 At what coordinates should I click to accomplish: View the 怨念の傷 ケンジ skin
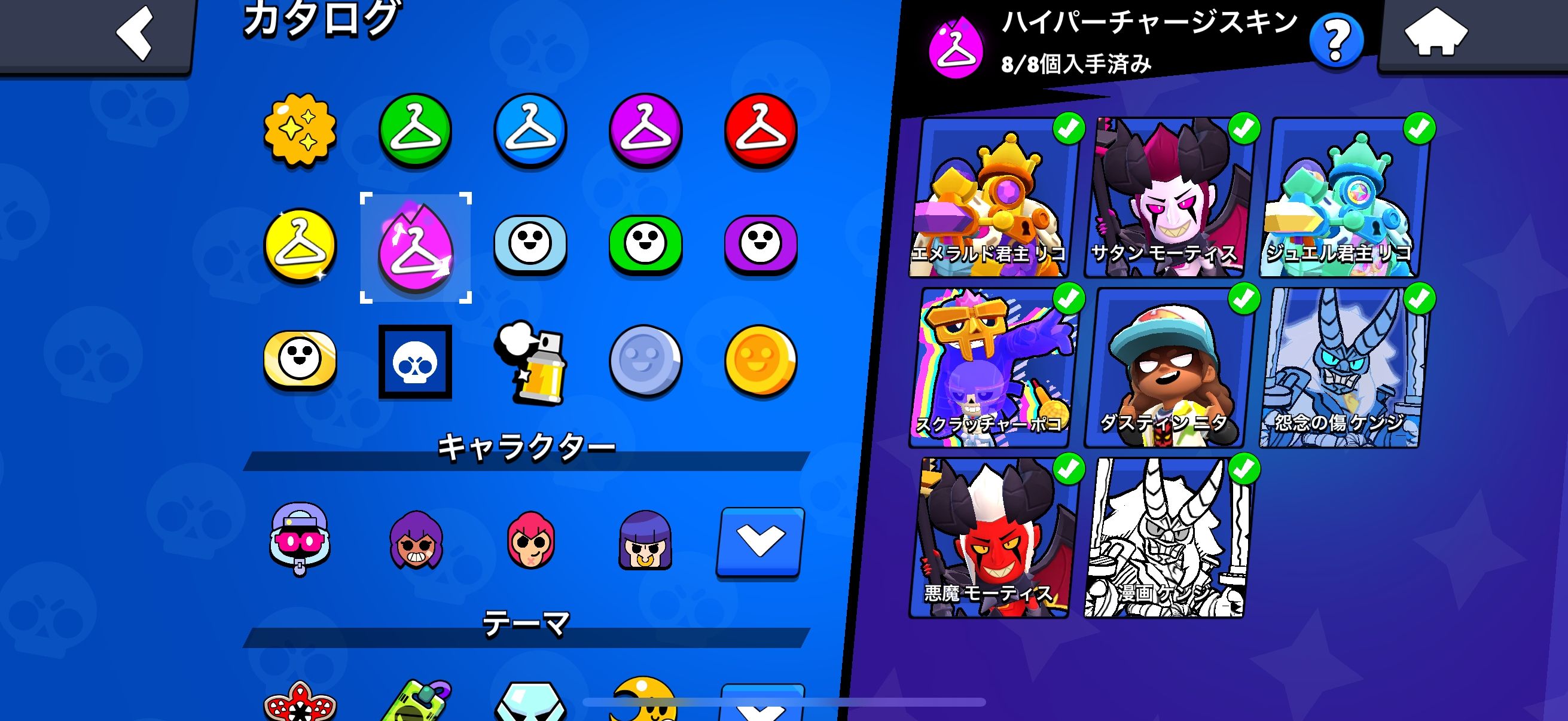[x=1340, y=368]
